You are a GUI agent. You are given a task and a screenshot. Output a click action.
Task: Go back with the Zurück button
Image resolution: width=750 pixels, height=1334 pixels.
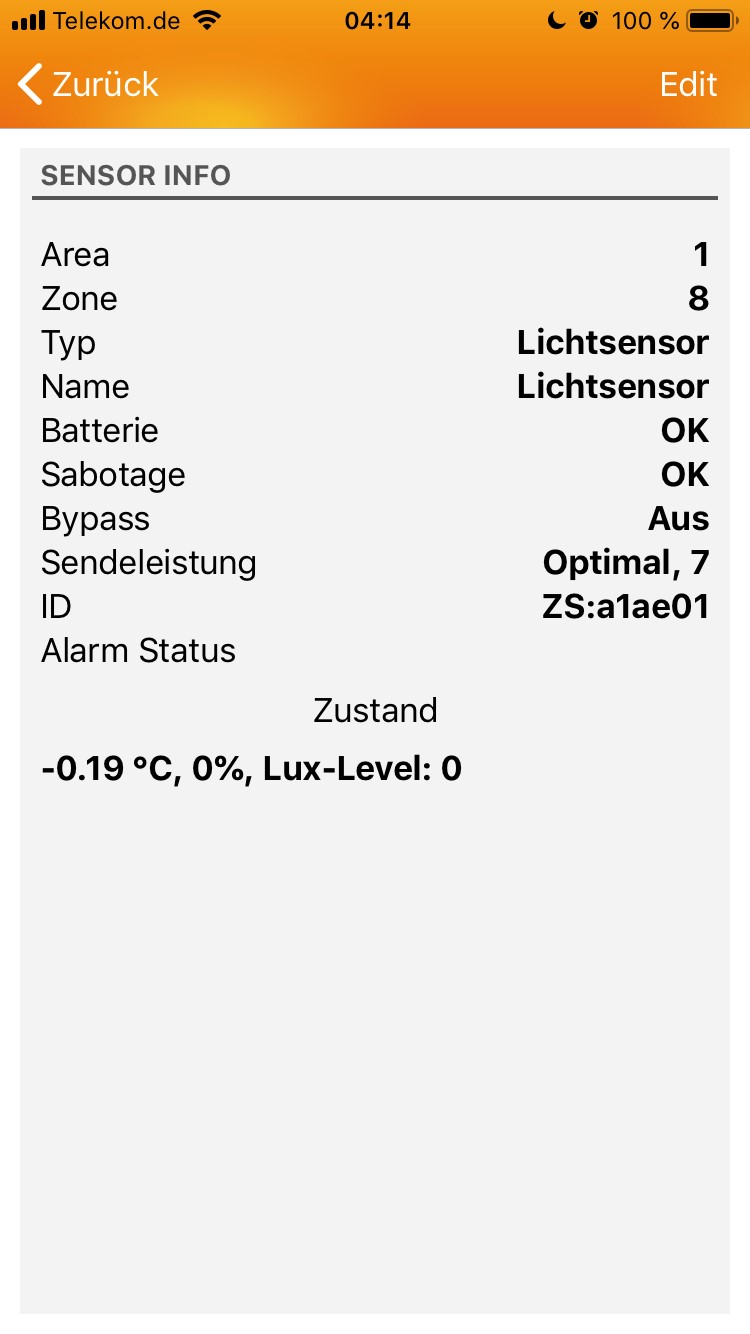coord(88,85)
